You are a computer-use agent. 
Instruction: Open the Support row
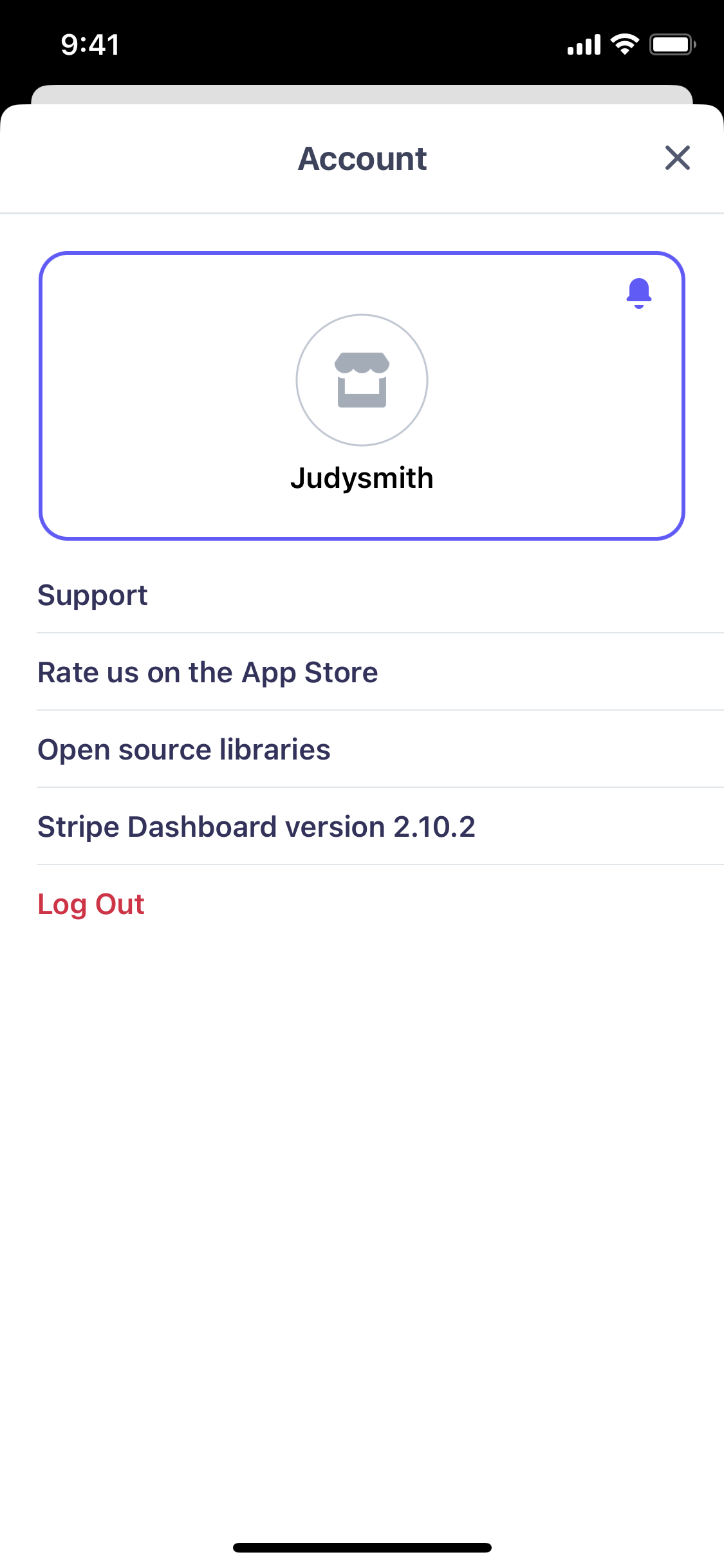380,595
